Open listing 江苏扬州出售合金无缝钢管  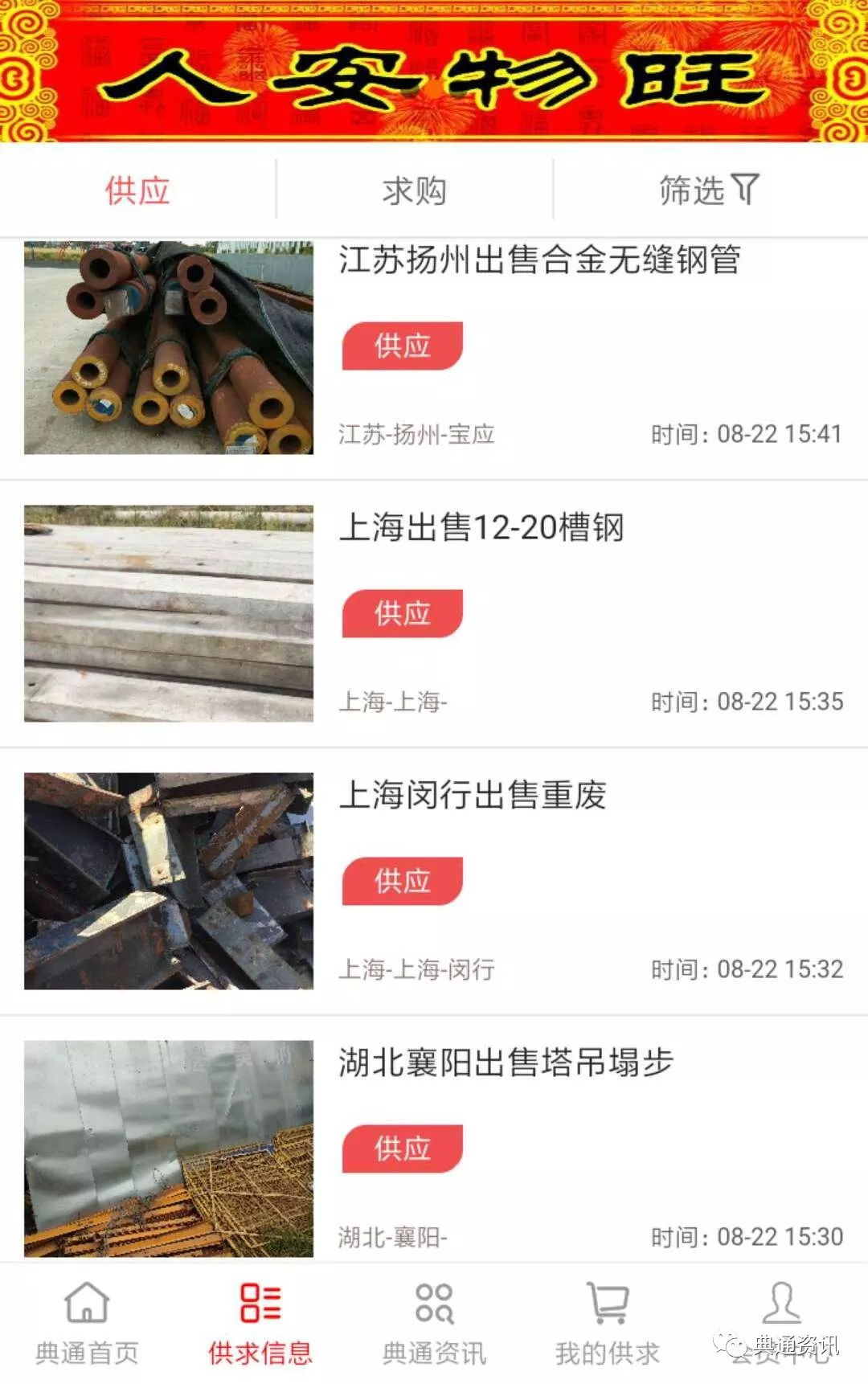tap(538, 261)
